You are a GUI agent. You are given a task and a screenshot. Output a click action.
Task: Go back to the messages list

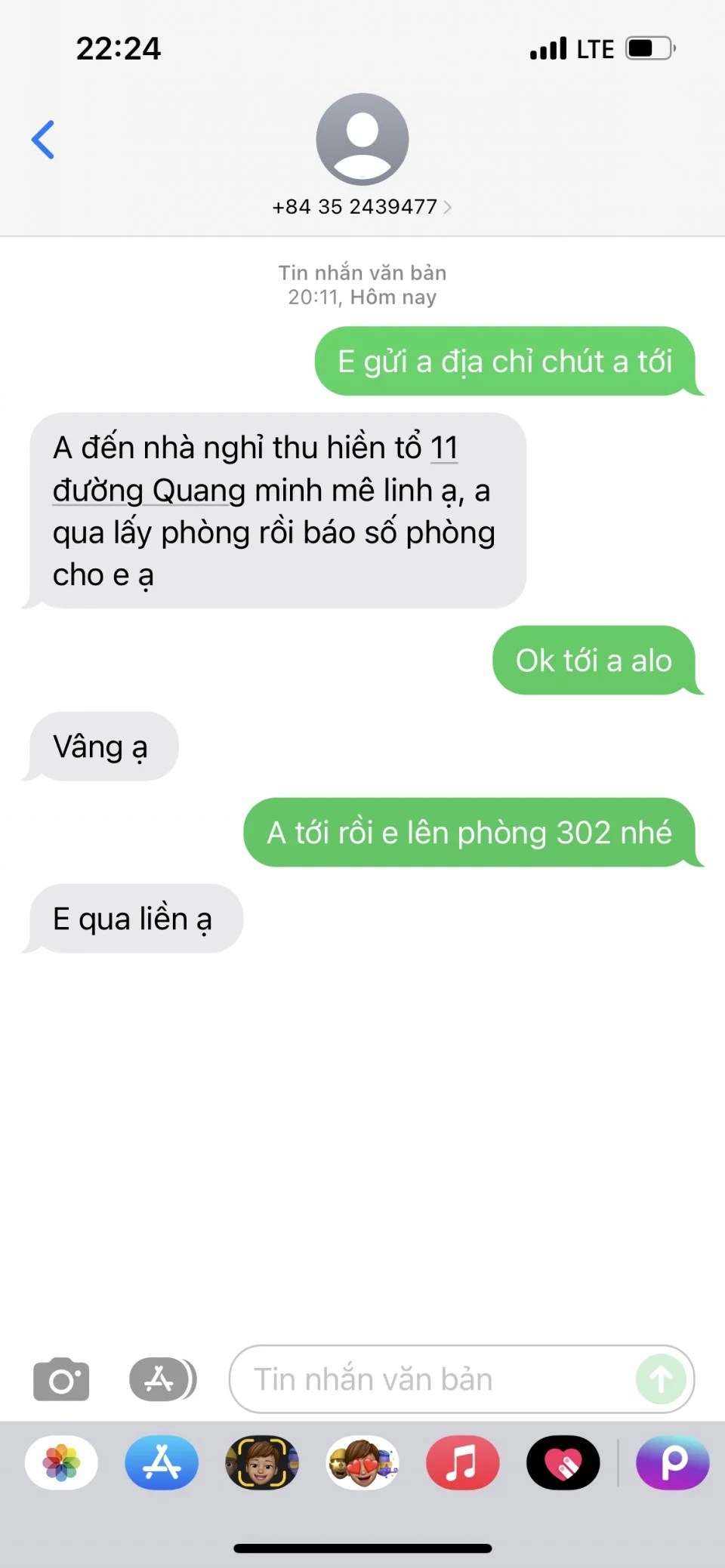(x=43, y=140)
